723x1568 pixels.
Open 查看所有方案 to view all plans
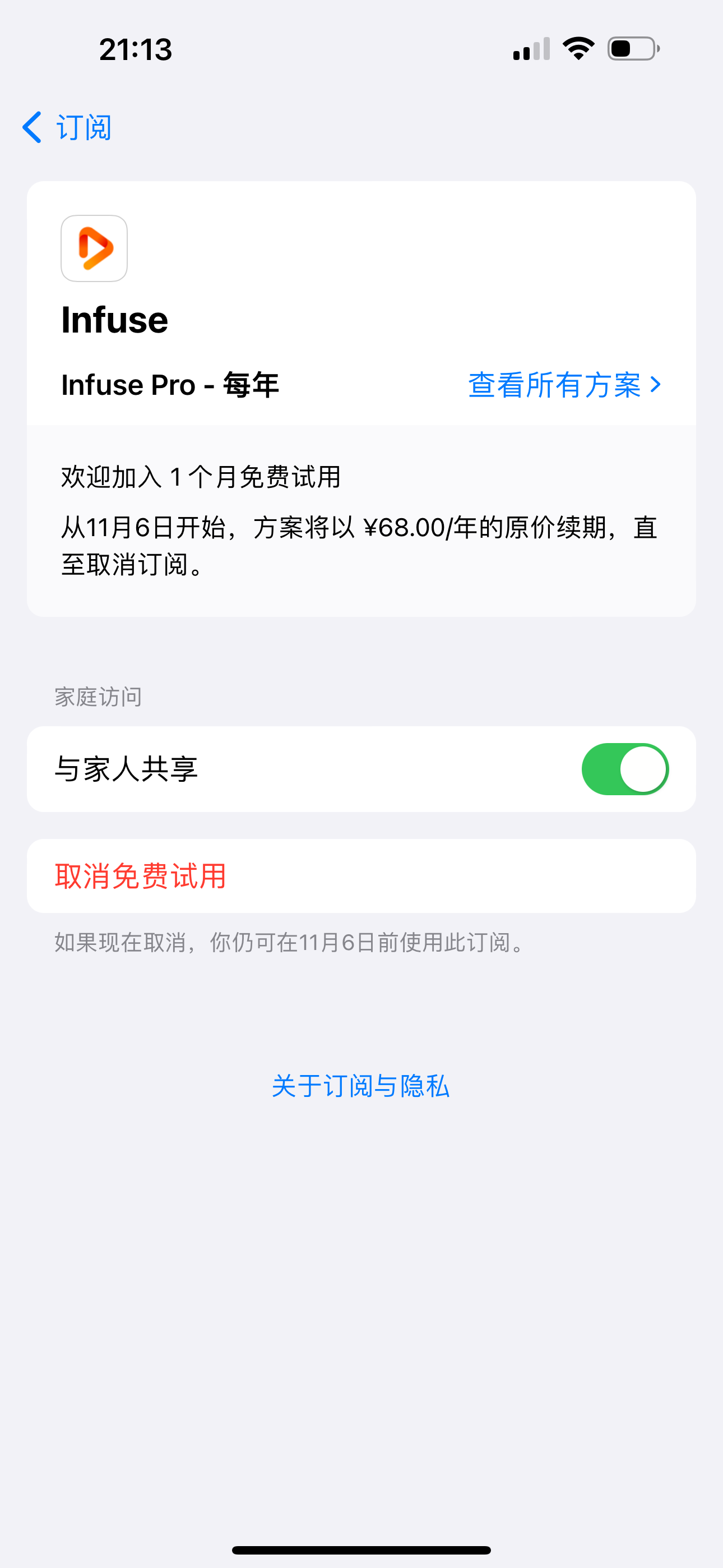coord(564,385)
